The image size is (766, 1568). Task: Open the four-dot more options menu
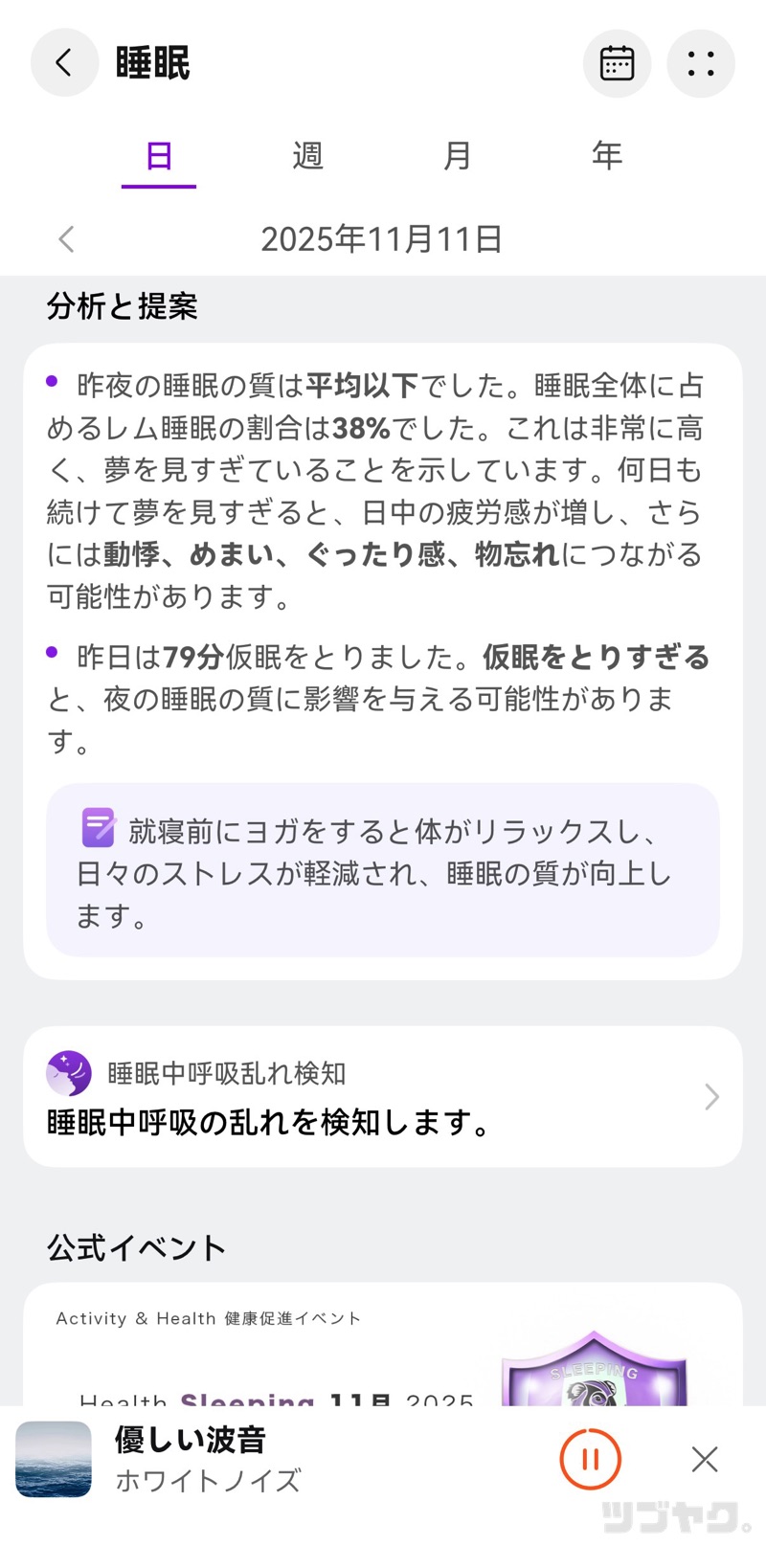point(701,63)
